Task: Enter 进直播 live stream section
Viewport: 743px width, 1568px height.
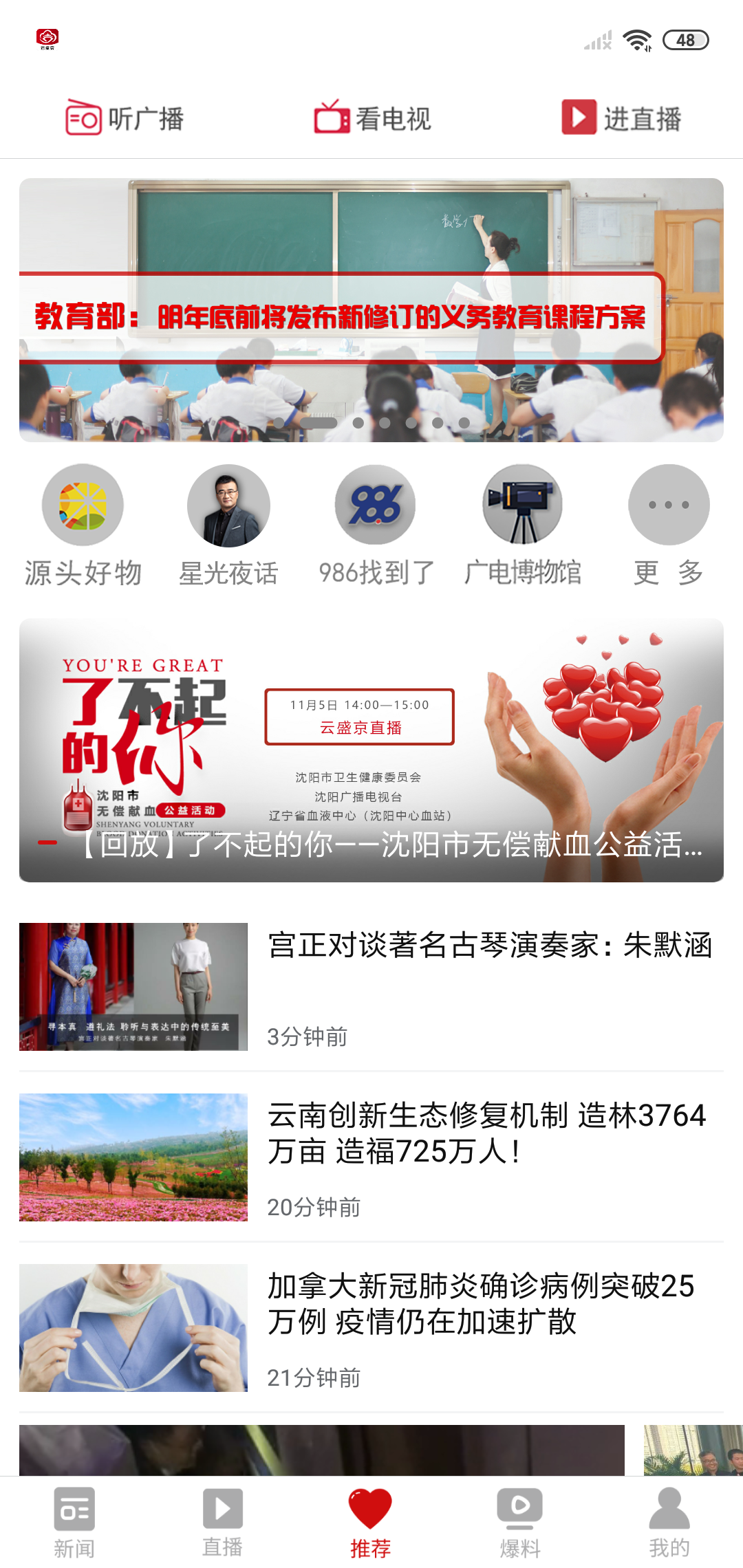Action: [x=621, y=118]
